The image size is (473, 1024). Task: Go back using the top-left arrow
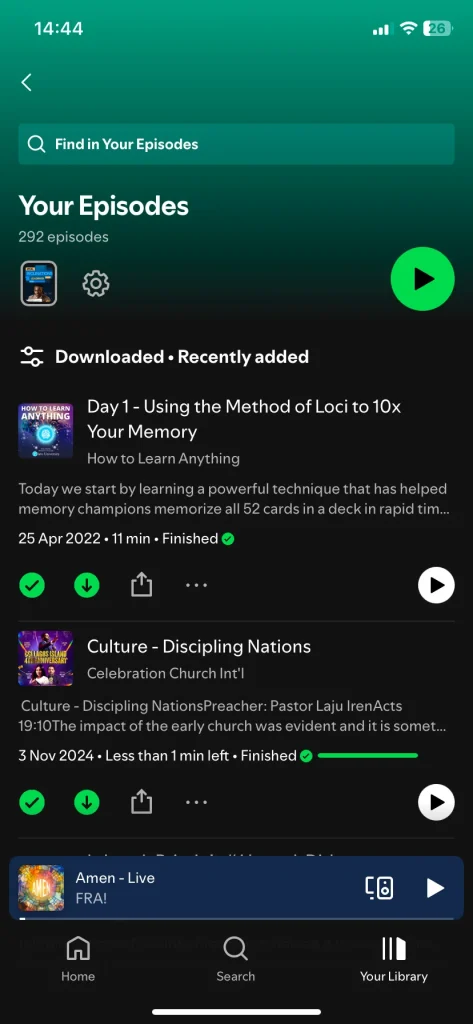coord(26,82)
